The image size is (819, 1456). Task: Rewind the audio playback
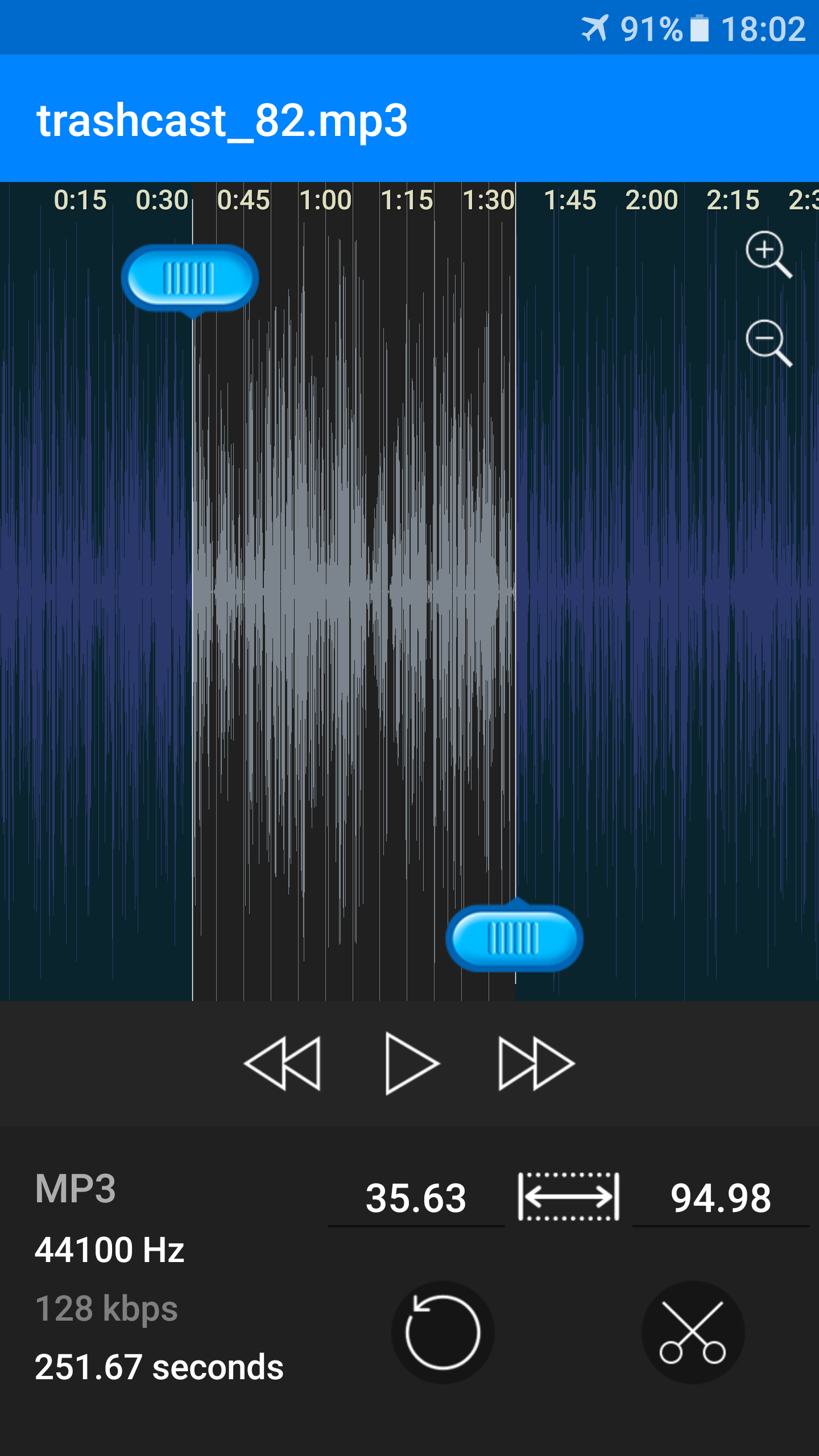[283, 1064]
